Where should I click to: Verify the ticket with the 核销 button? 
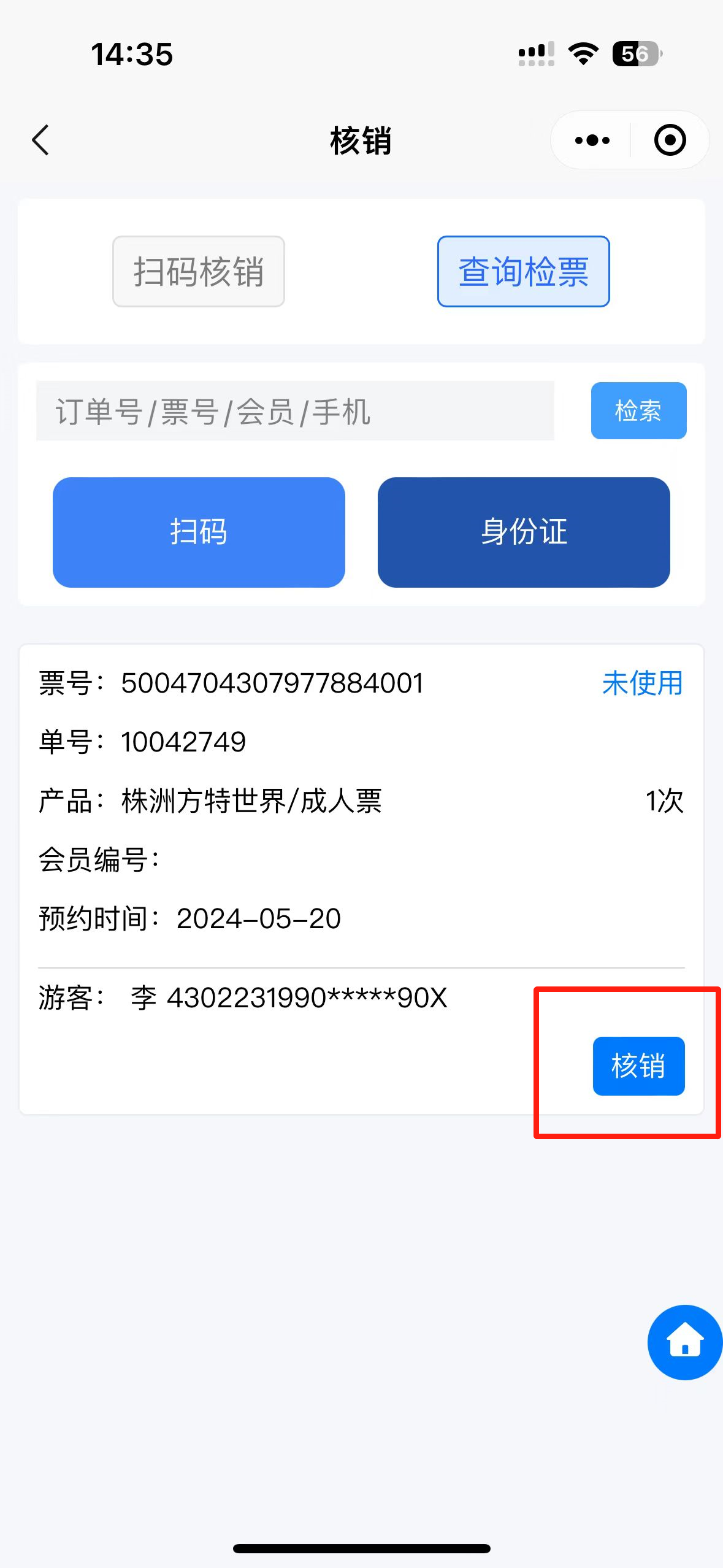(638, 1066)
